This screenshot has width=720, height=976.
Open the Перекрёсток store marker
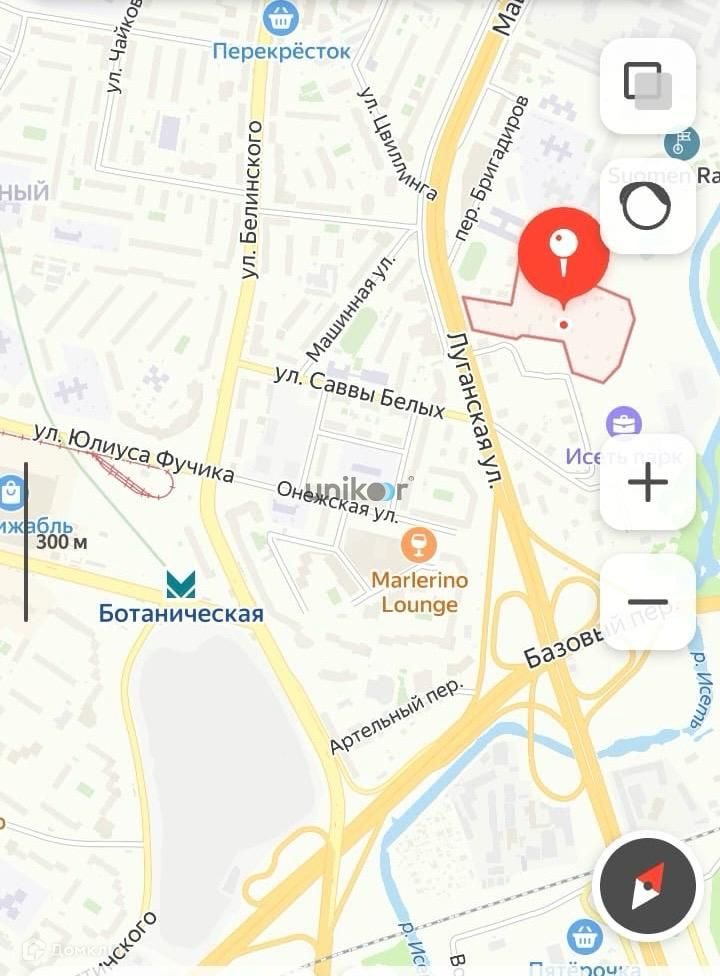(x=281, y=19)
